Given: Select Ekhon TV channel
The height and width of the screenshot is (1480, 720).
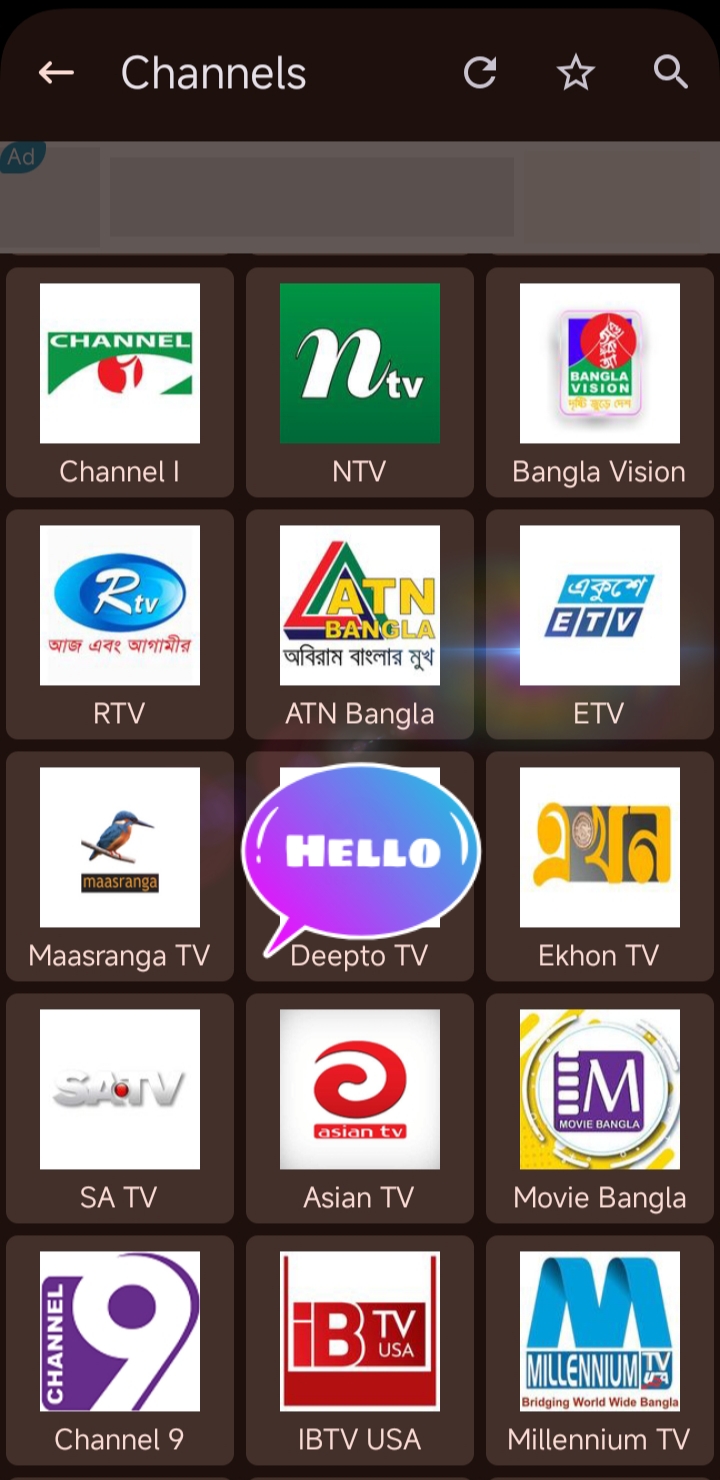Looking at the screenshot, I should pyautogui.click(x=600, y=865).
